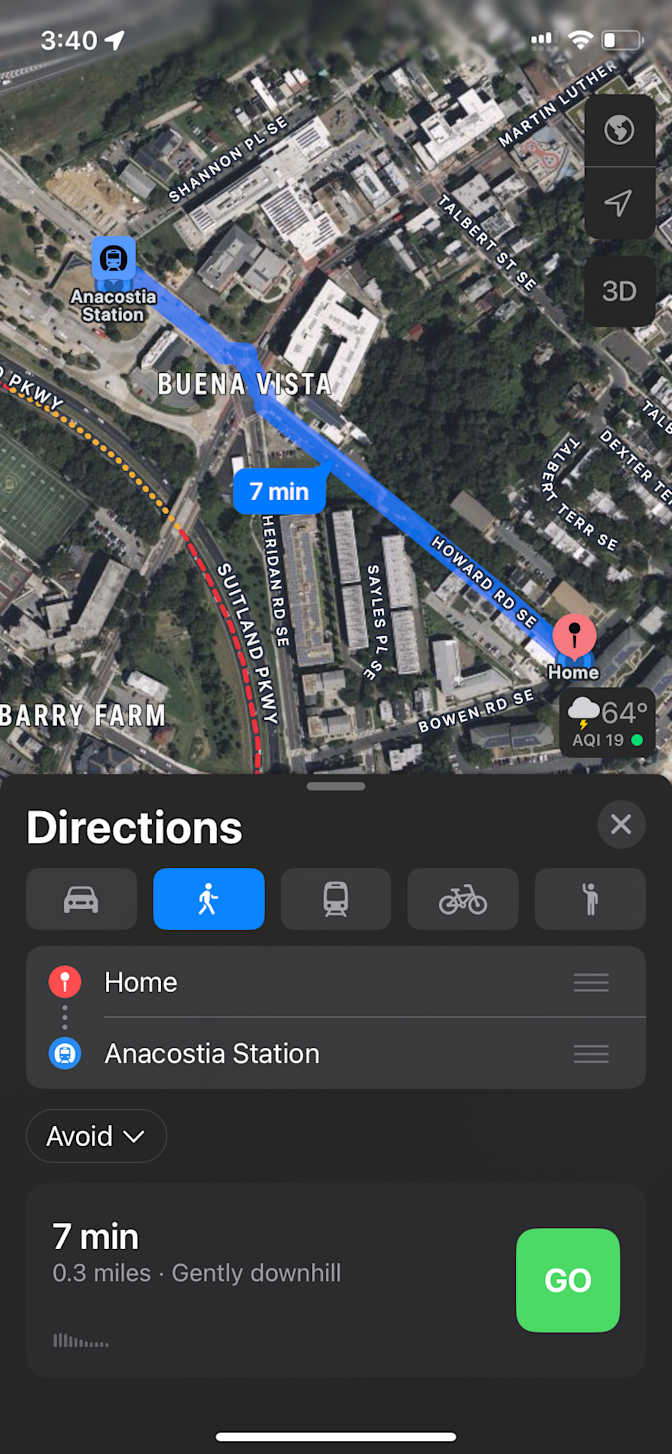
Task: Select walking directions tab
Action: point(208,899)
